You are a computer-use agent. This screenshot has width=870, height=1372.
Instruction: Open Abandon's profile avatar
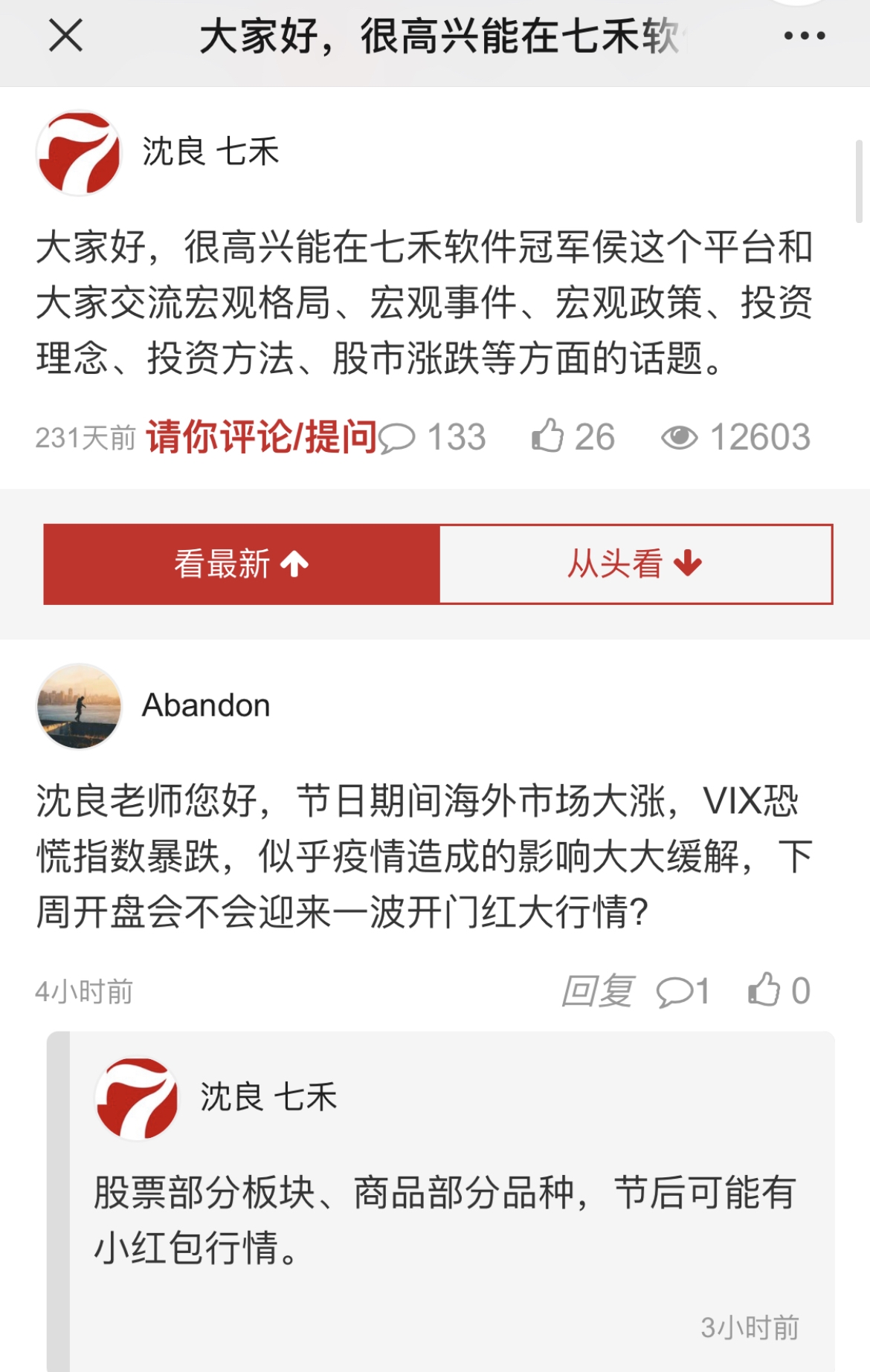(x=79, y=706)
